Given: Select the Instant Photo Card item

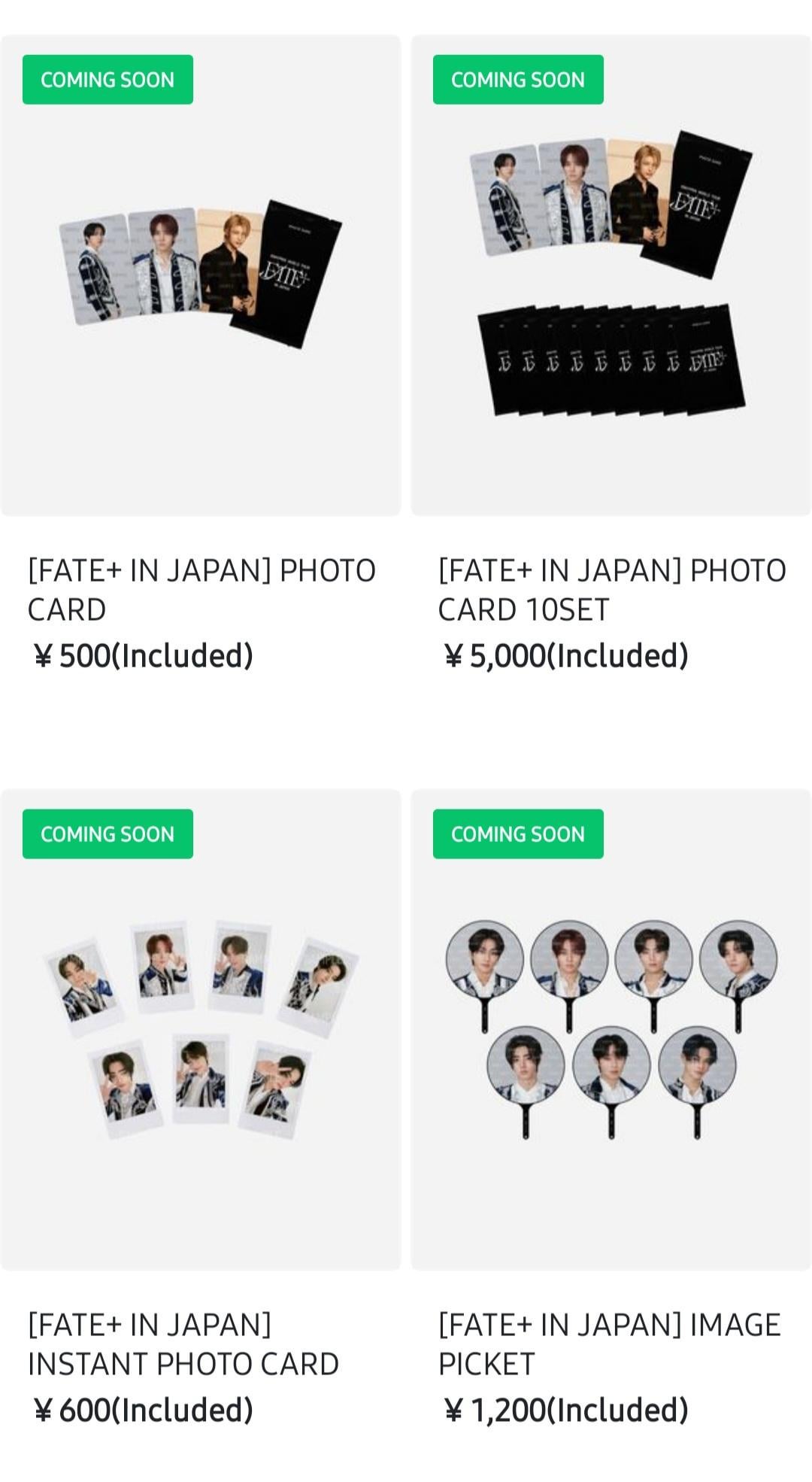Looking at the screenshot, I should pos(201,1029).
